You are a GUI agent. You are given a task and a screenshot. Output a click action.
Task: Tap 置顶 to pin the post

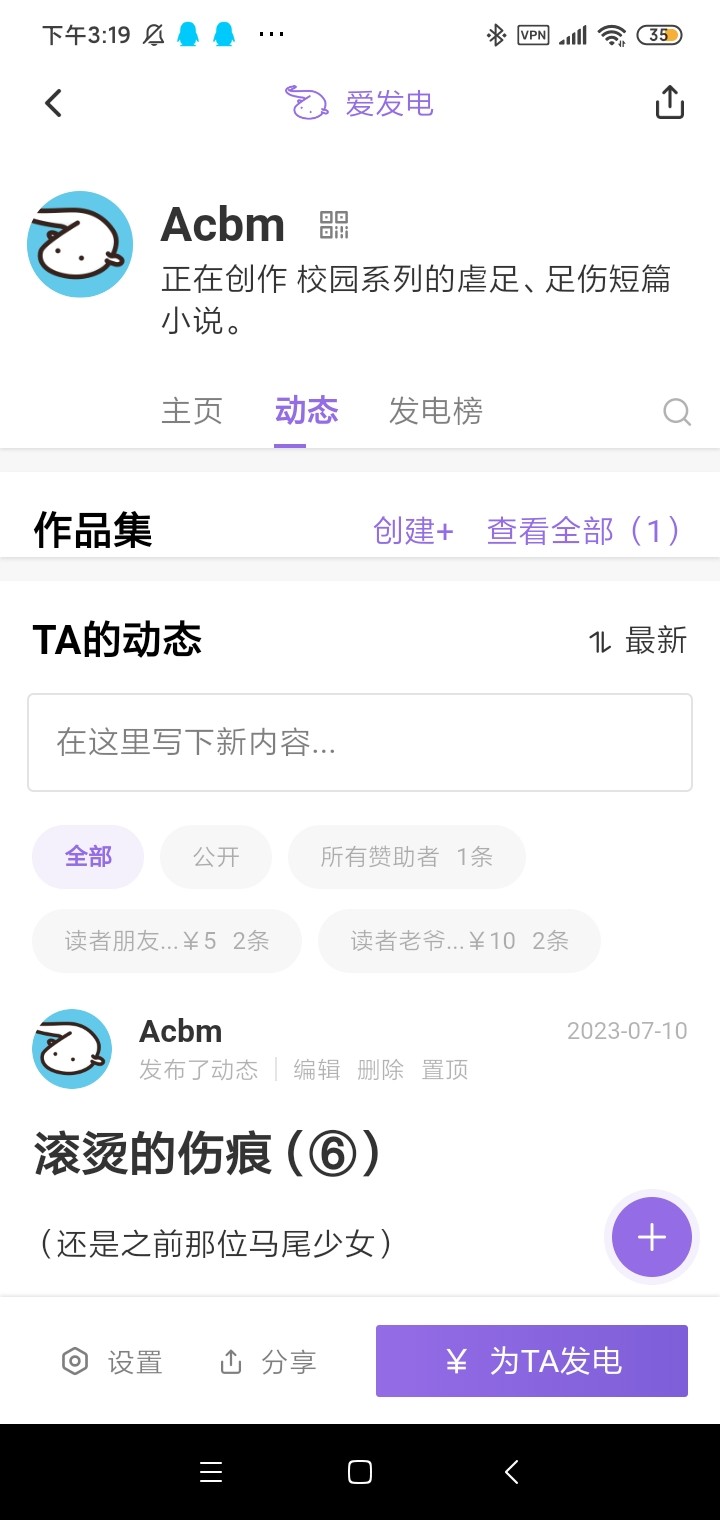tap(444, 1070)
